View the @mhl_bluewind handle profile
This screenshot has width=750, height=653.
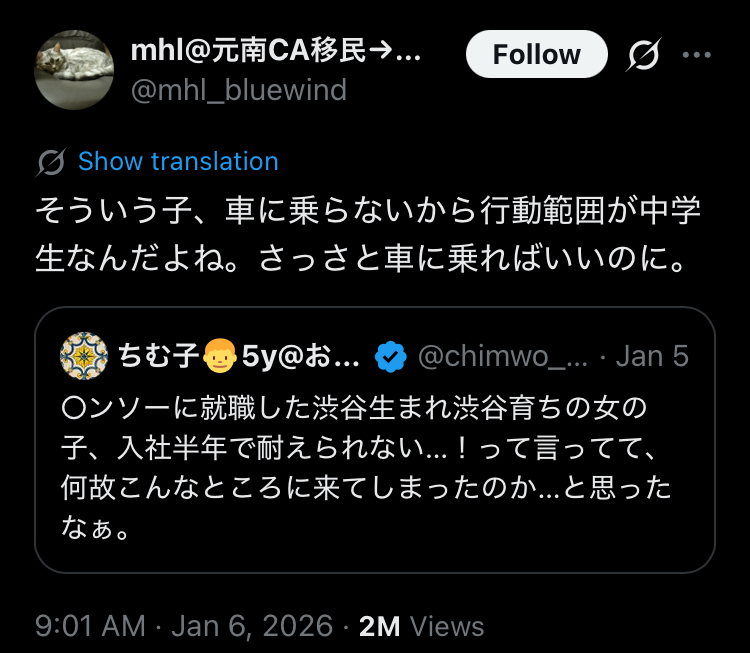pos(239,90)
